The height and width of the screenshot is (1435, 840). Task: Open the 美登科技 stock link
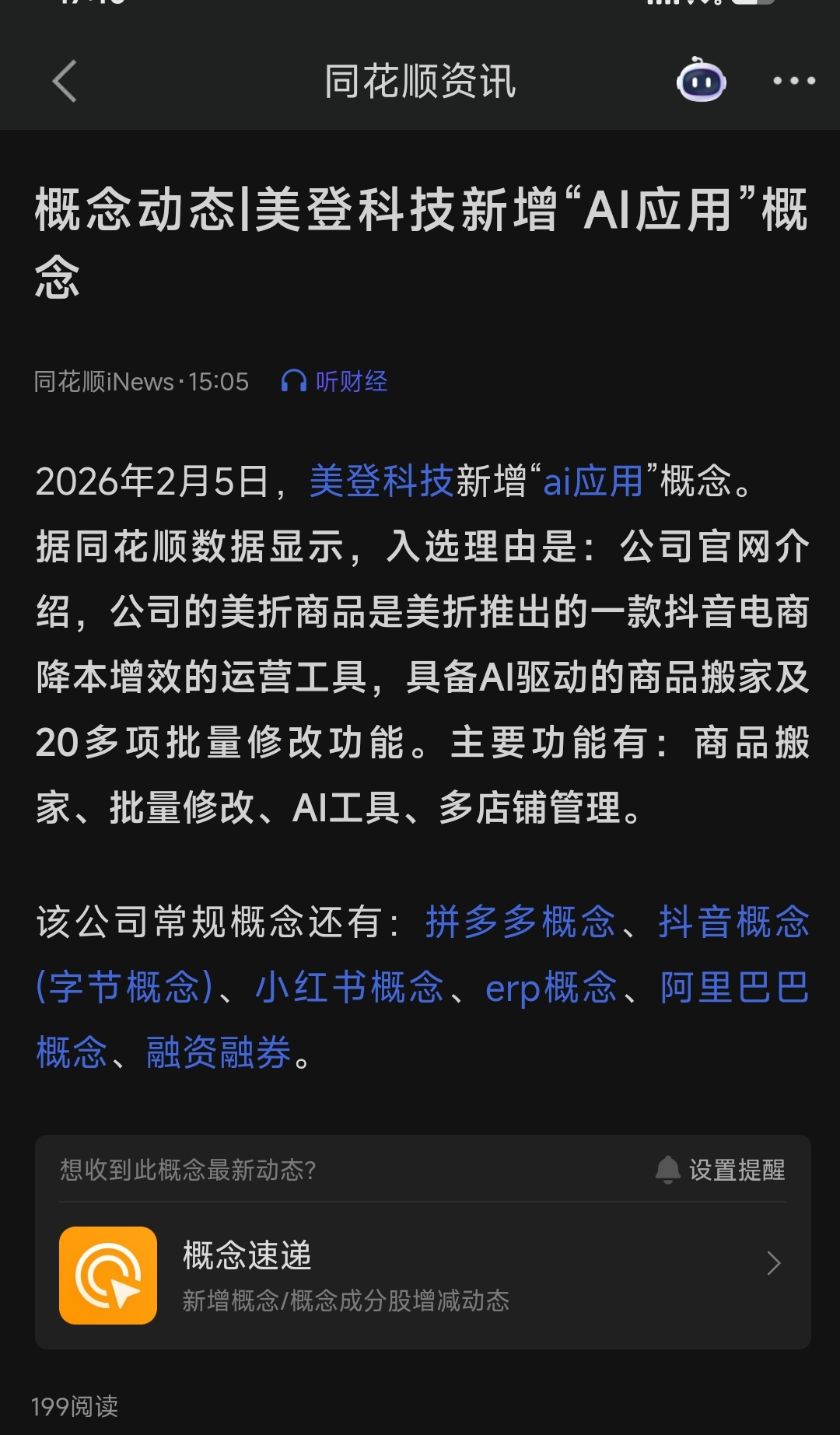coord(381,481)
